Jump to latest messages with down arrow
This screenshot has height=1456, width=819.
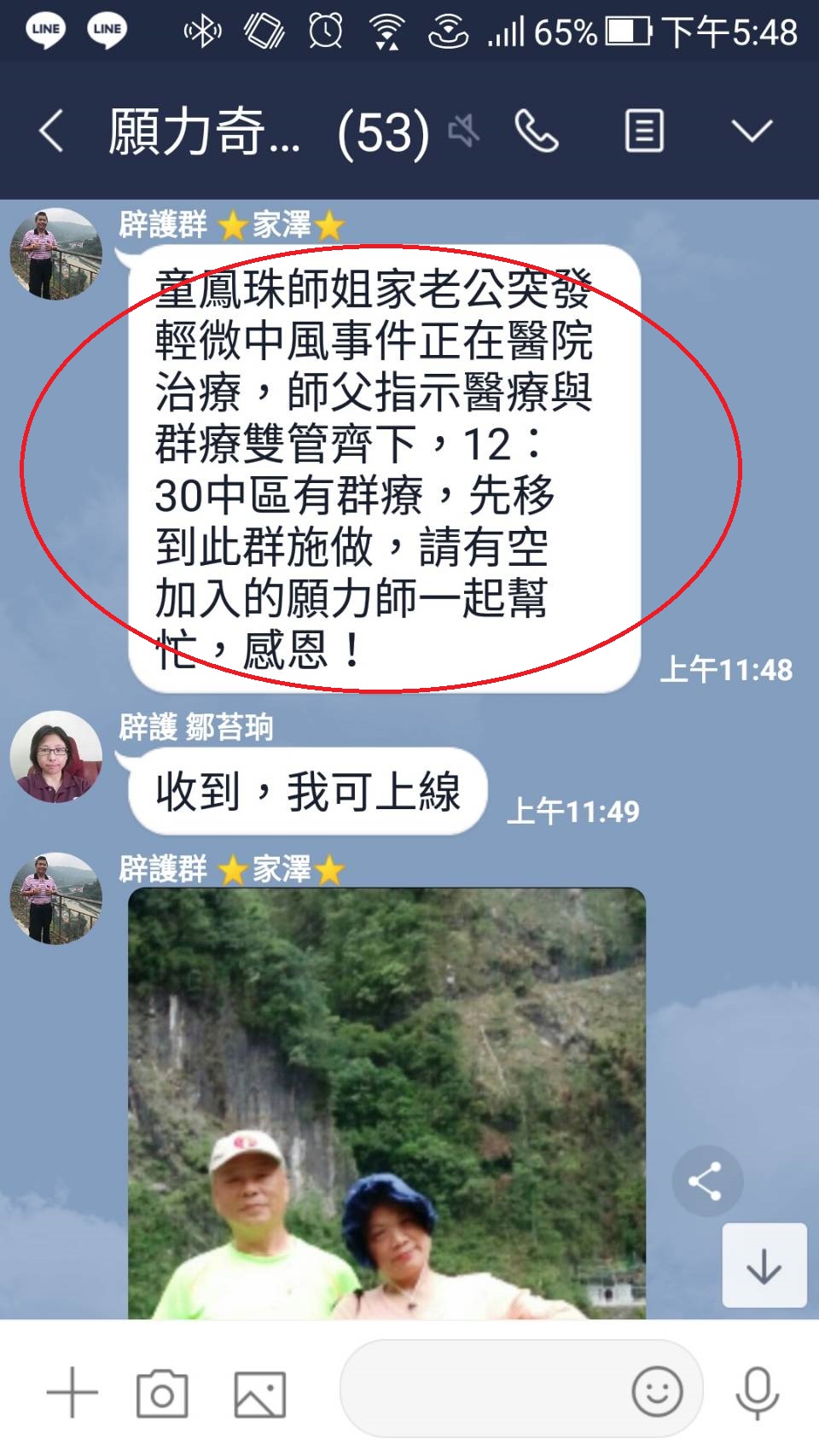(764, 1266)
